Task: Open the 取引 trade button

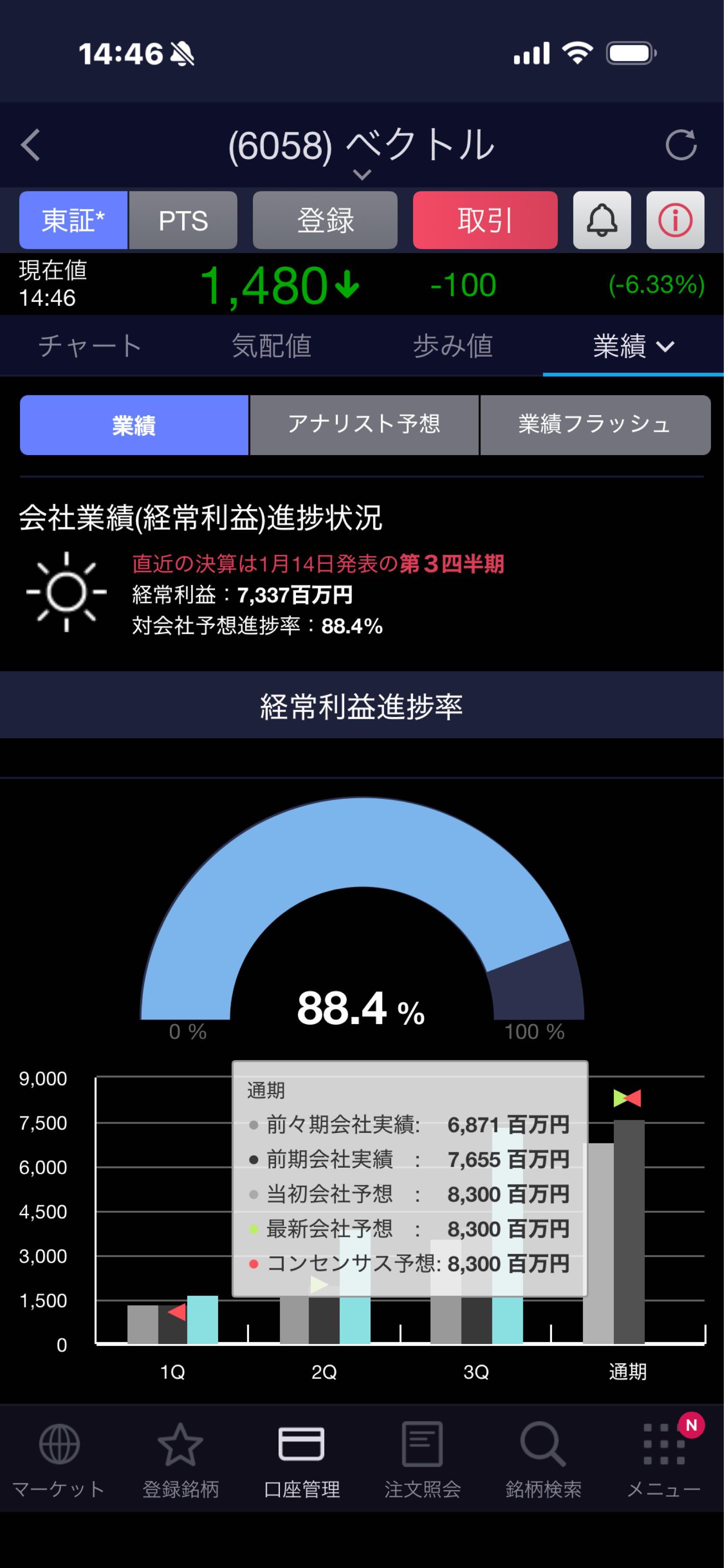Action: click(x=485, y=220)
